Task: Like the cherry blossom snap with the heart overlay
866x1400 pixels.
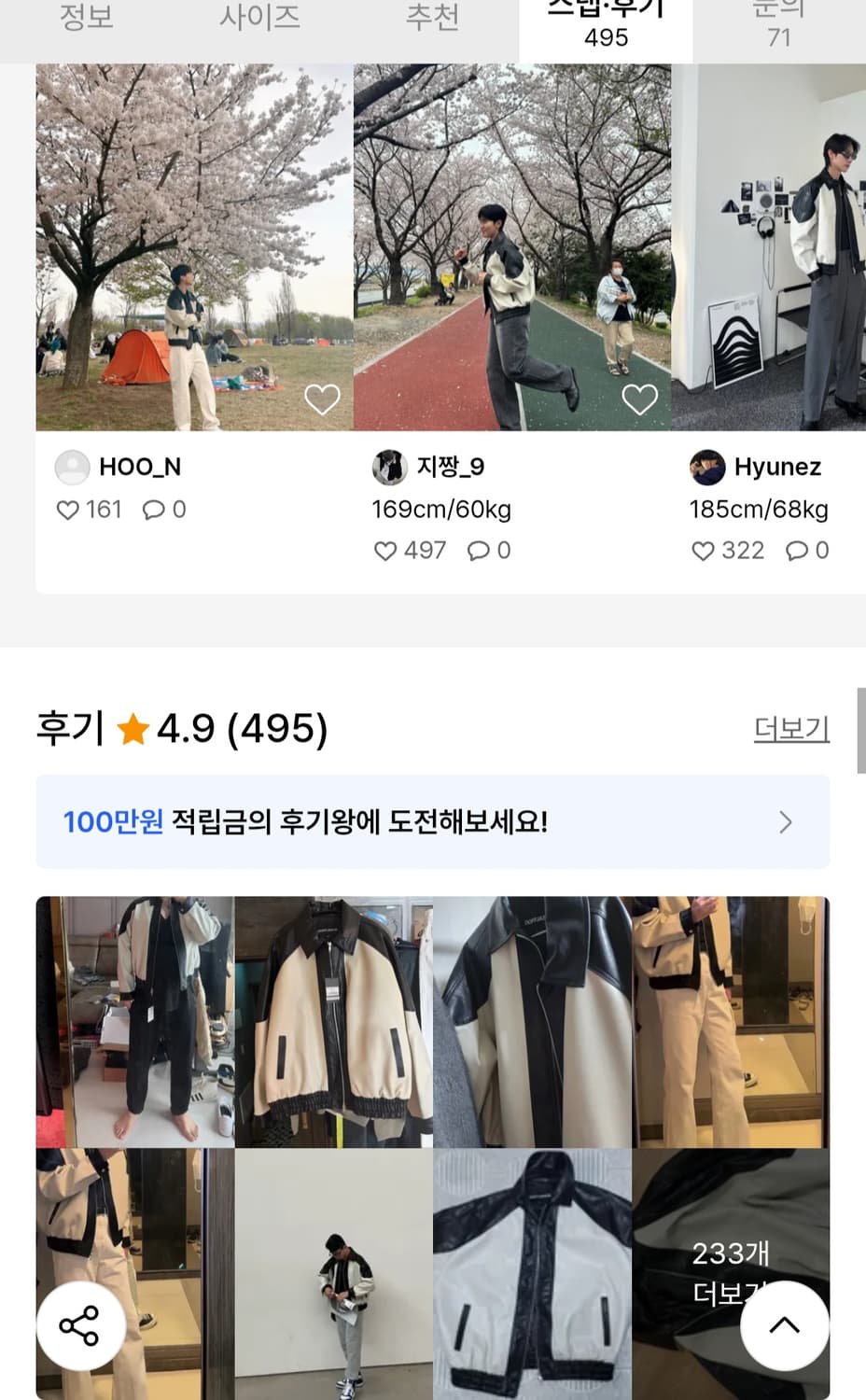Action: pyautogui.click(x=324, y=398)
